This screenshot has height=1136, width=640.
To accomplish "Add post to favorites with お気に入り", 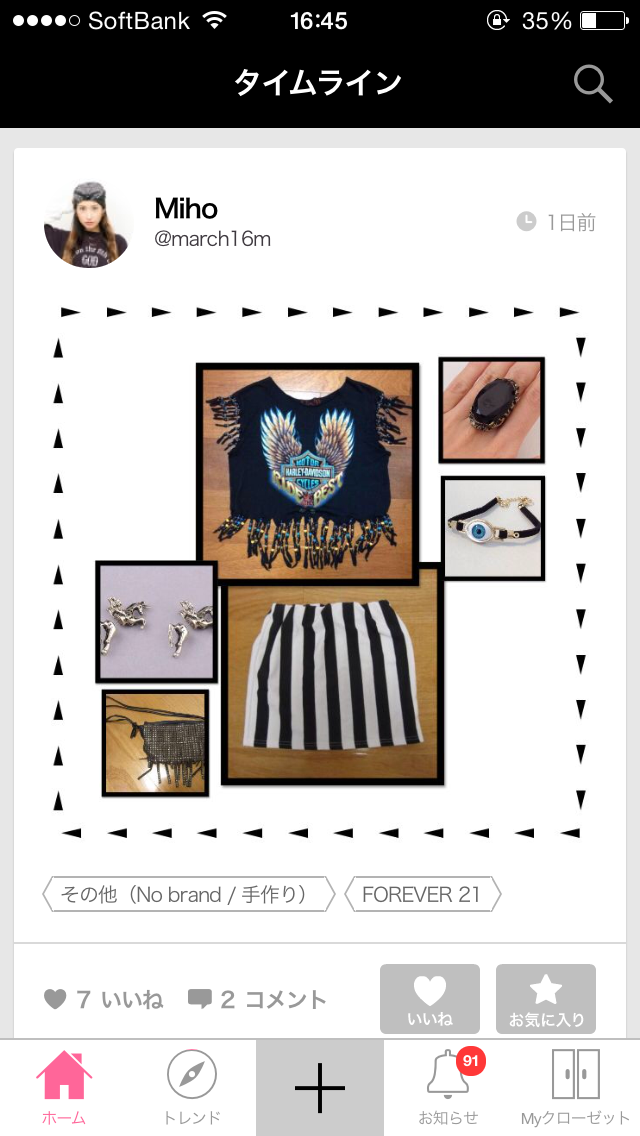I will pos(546,998).
